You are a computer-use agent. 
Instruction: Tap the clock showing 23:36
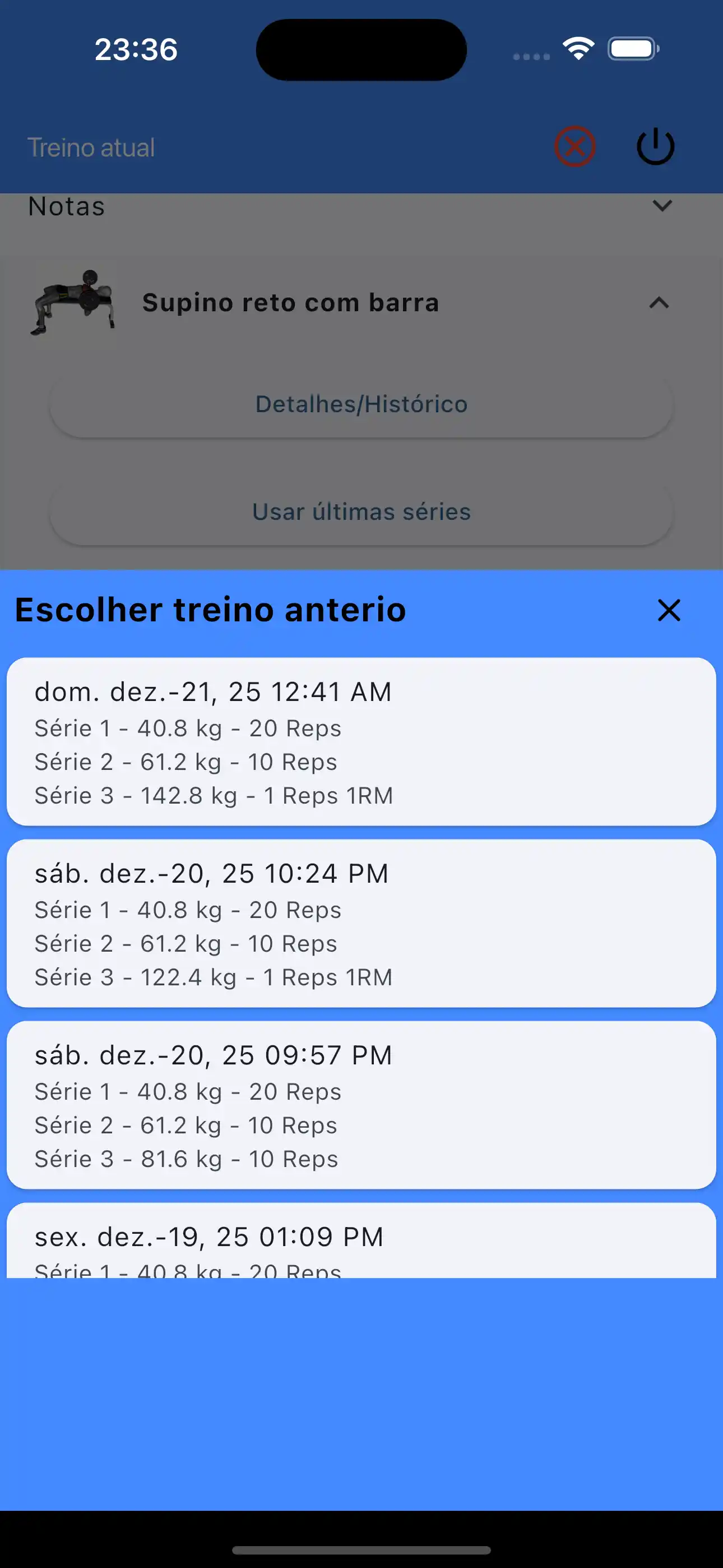pyautogui.click(x=136, y=49)
